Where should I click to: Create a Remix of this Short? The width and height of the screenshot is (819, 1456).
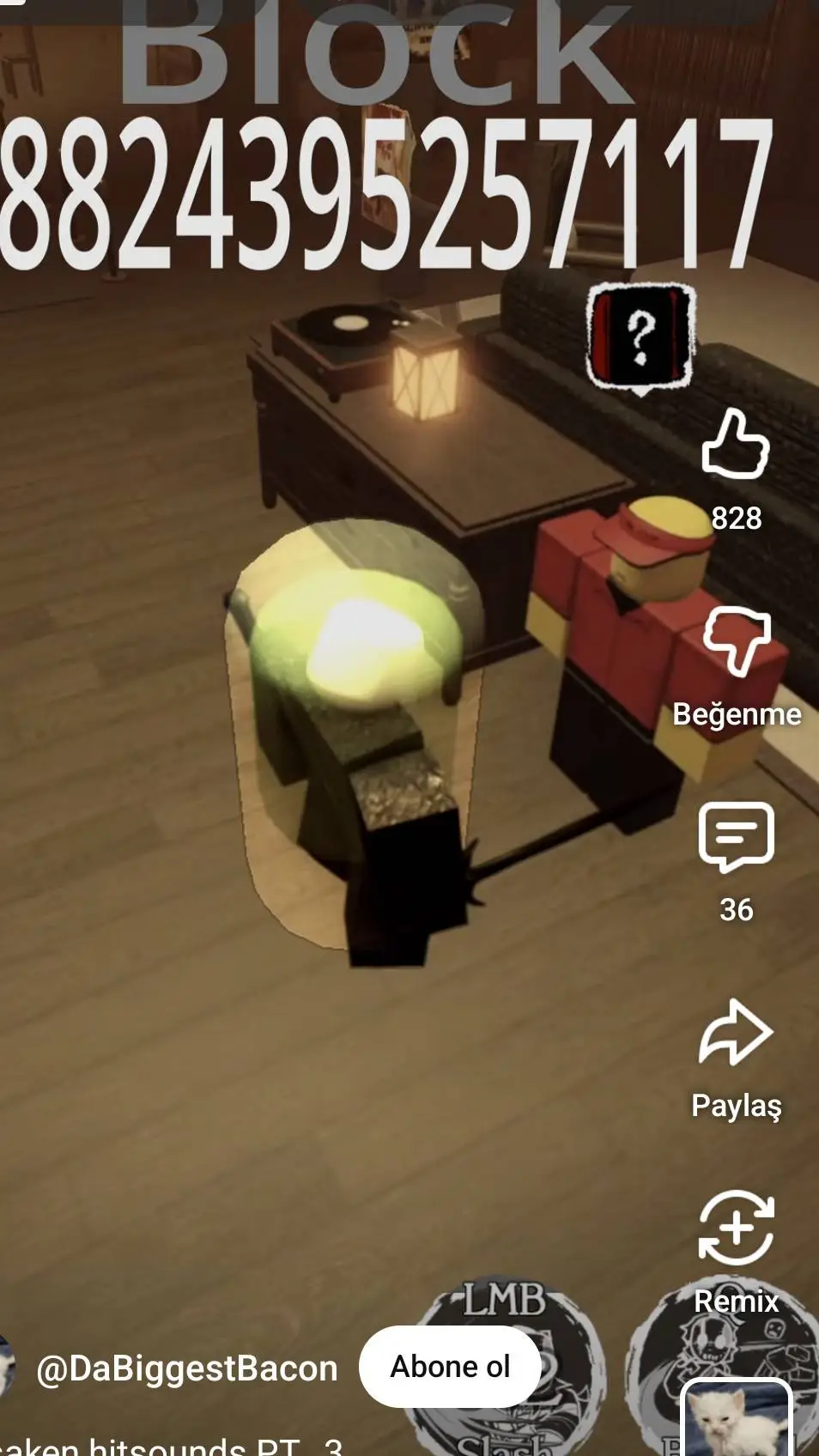736,1228
